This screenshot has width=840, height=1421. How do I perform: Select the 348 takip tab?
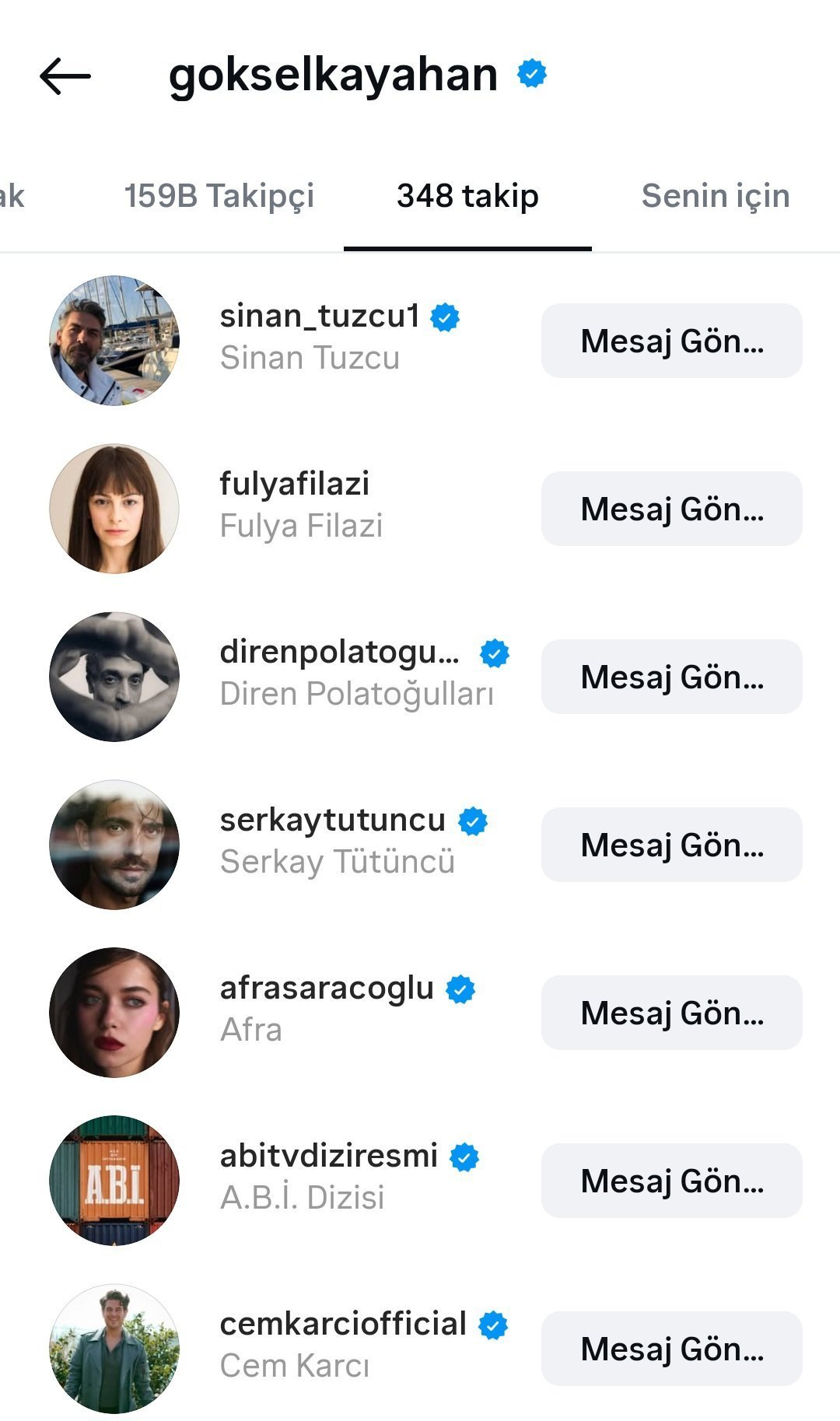[467, 196]
